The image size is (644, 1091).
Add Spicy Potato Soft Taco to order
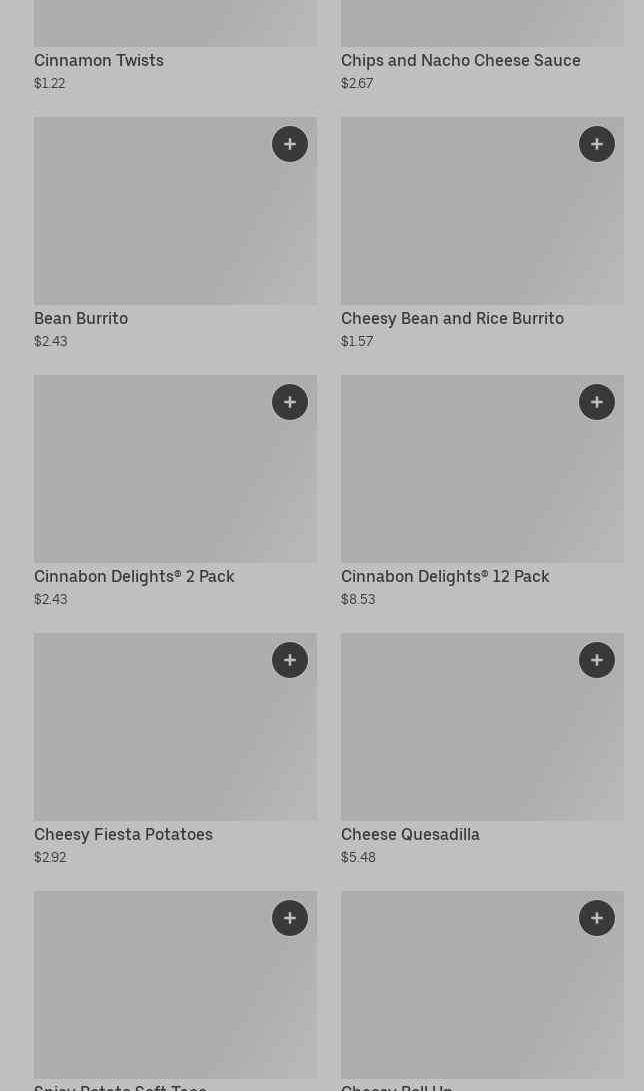tap(290, 918)
